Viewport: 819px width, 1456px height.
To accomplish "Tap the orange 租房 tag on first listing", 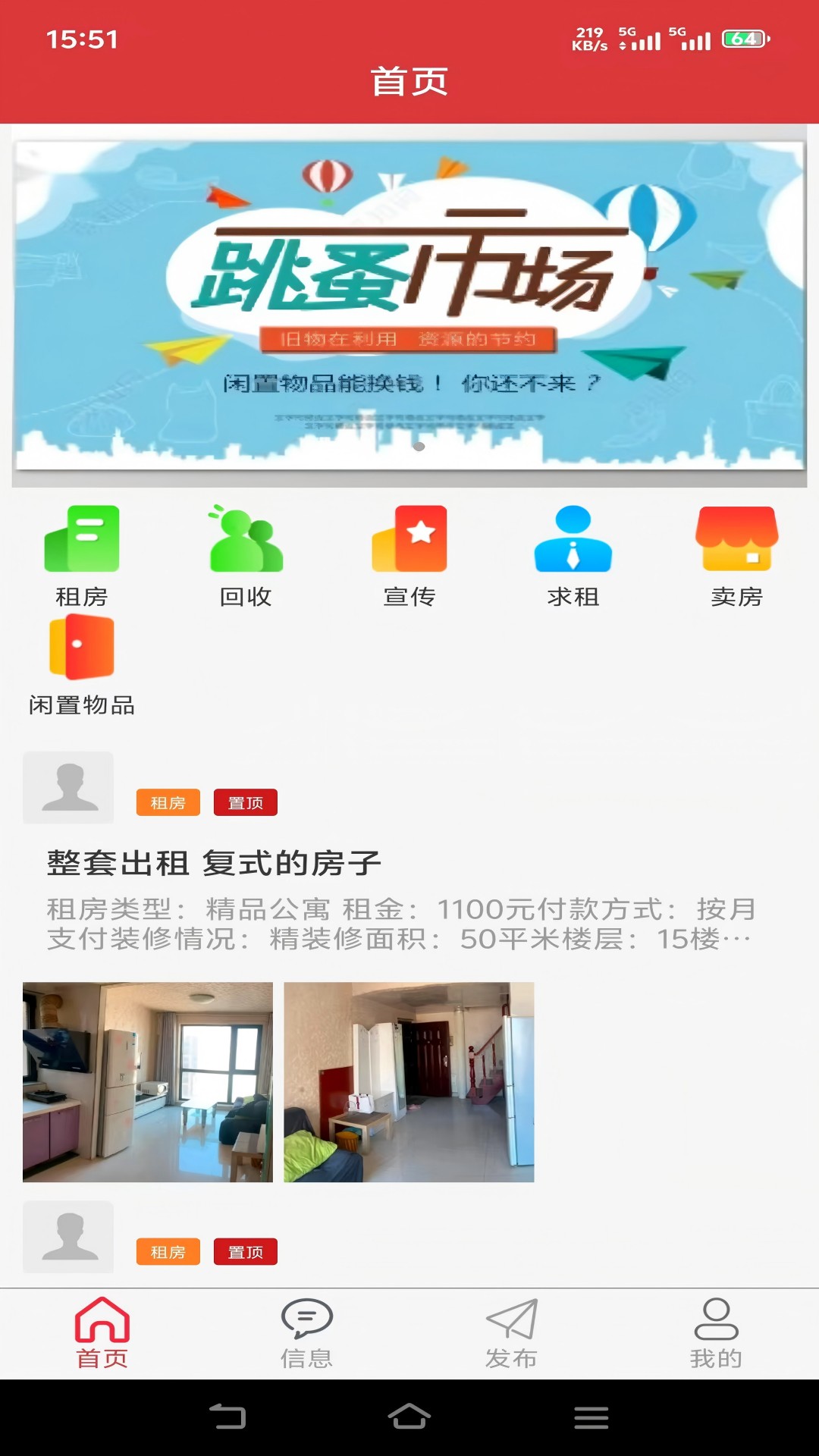I will pyautogui.click(x=168, y=802).
